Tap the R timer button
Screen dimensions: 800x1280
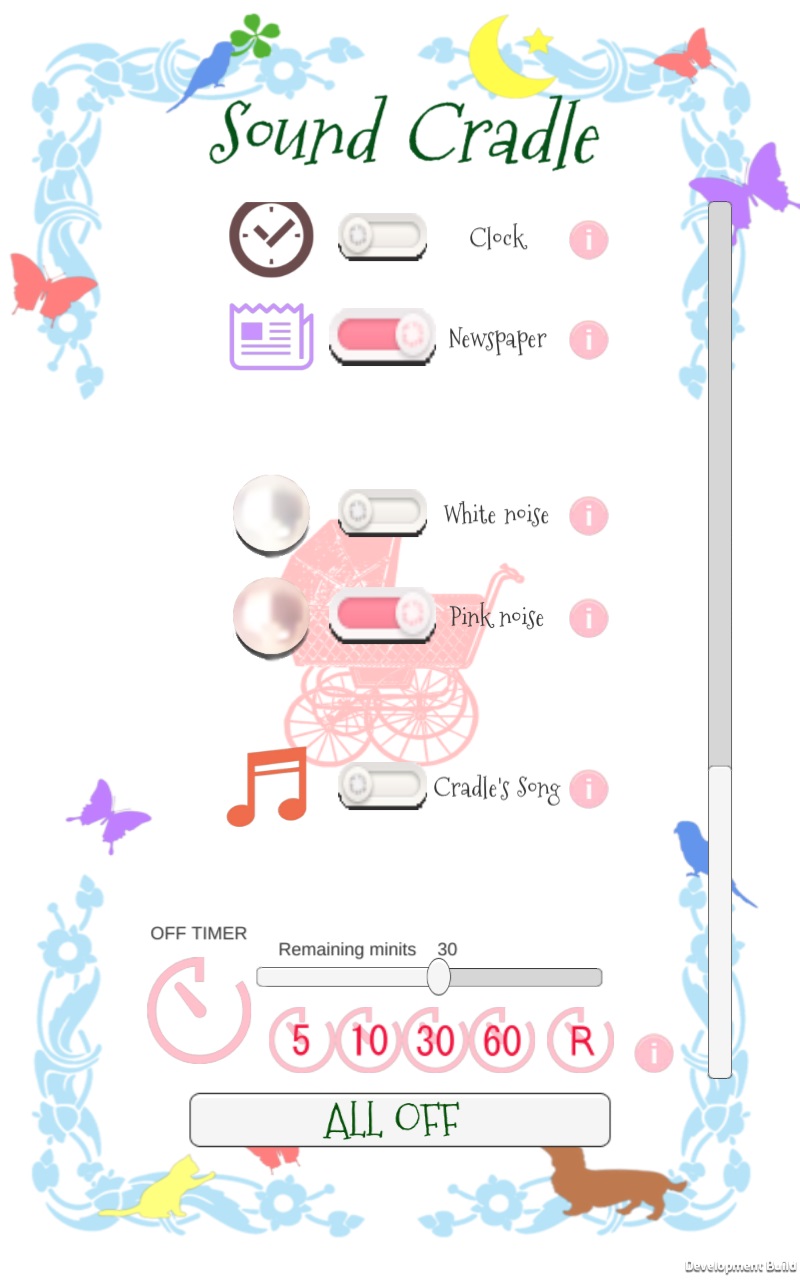tap(581, 1042)
